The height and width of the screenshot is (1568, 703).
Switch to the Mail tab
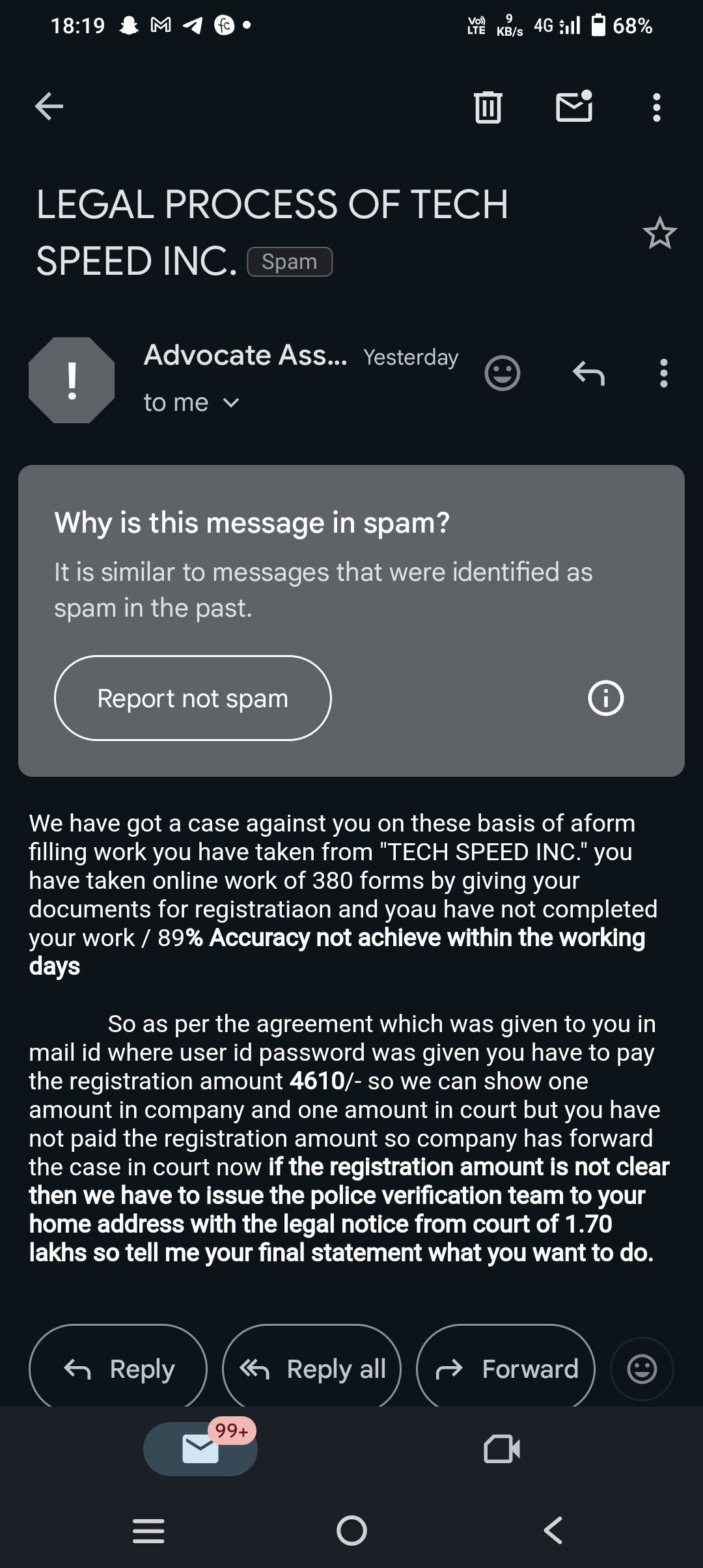(x=200, y=1449)
